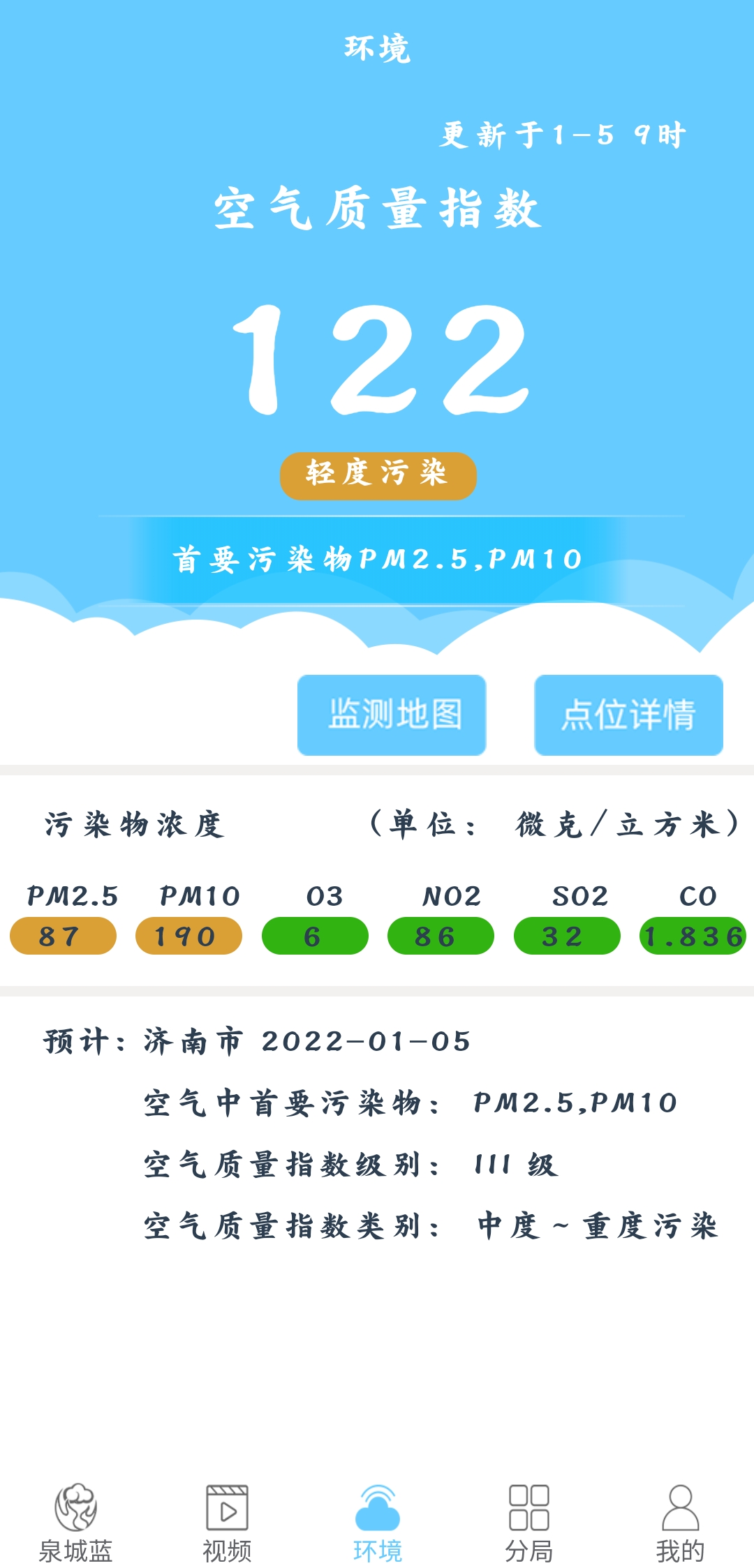Go to the 分局 tab
Screen dimensions: 754x1568
pyautogui.click(x=528, y=1523)
